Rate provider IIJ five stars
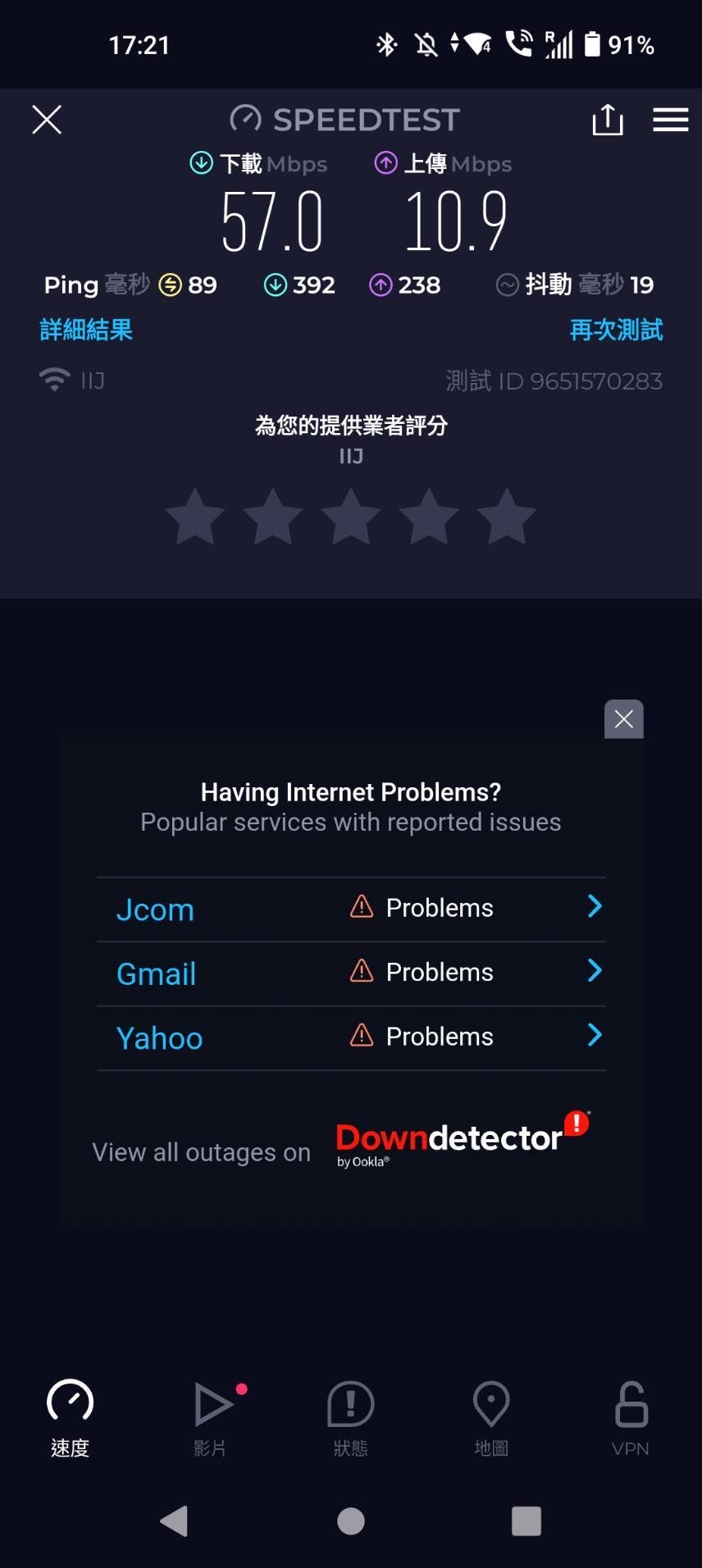The width and height of the screenshot is (702, 1568). click(x=507, y=517)
